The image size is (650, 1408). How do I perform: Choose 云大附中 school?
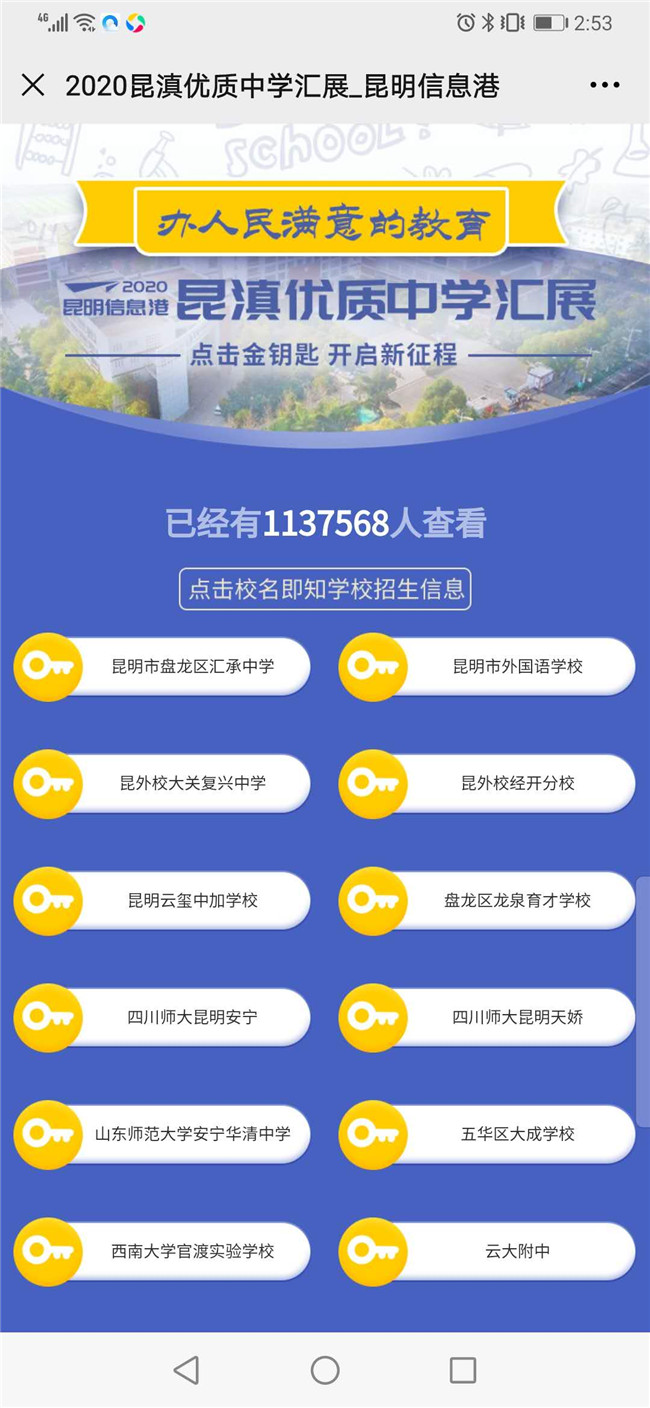pyautogui.click(x=517, y=1251)
